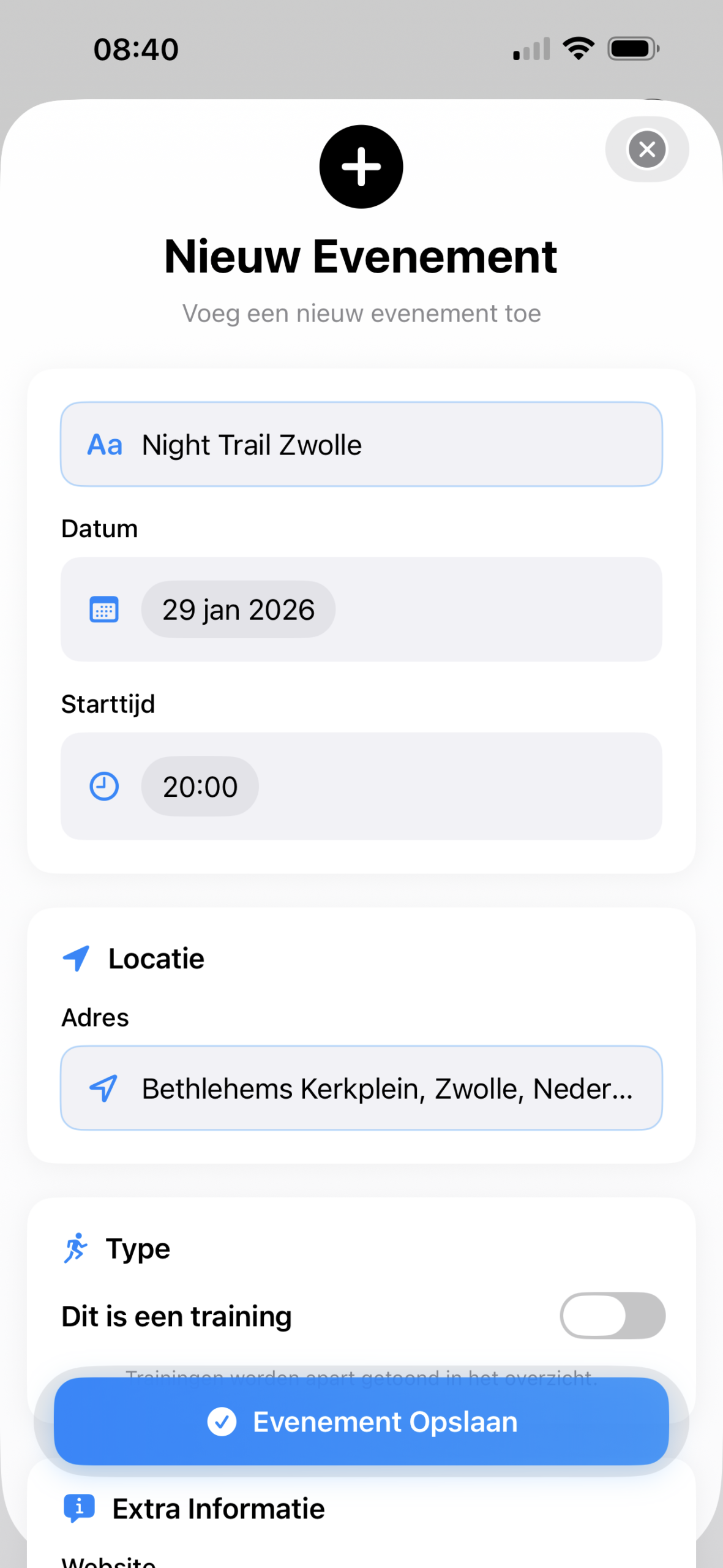Select the calendar icon next to the date

[x=103, y=609]
